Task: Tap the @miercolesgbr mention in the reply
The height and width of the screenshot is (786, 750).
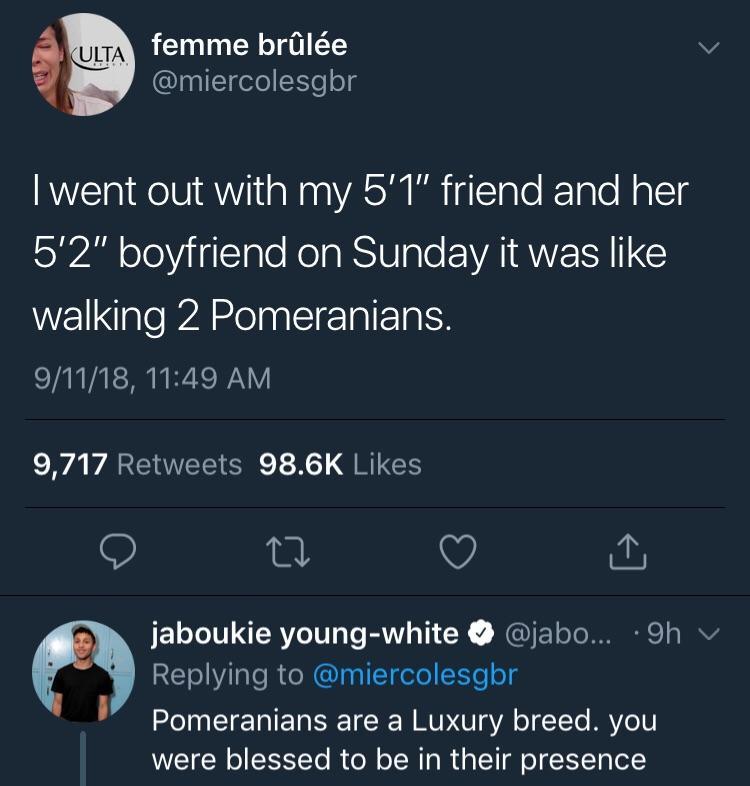Action: [x=415, y=675]
